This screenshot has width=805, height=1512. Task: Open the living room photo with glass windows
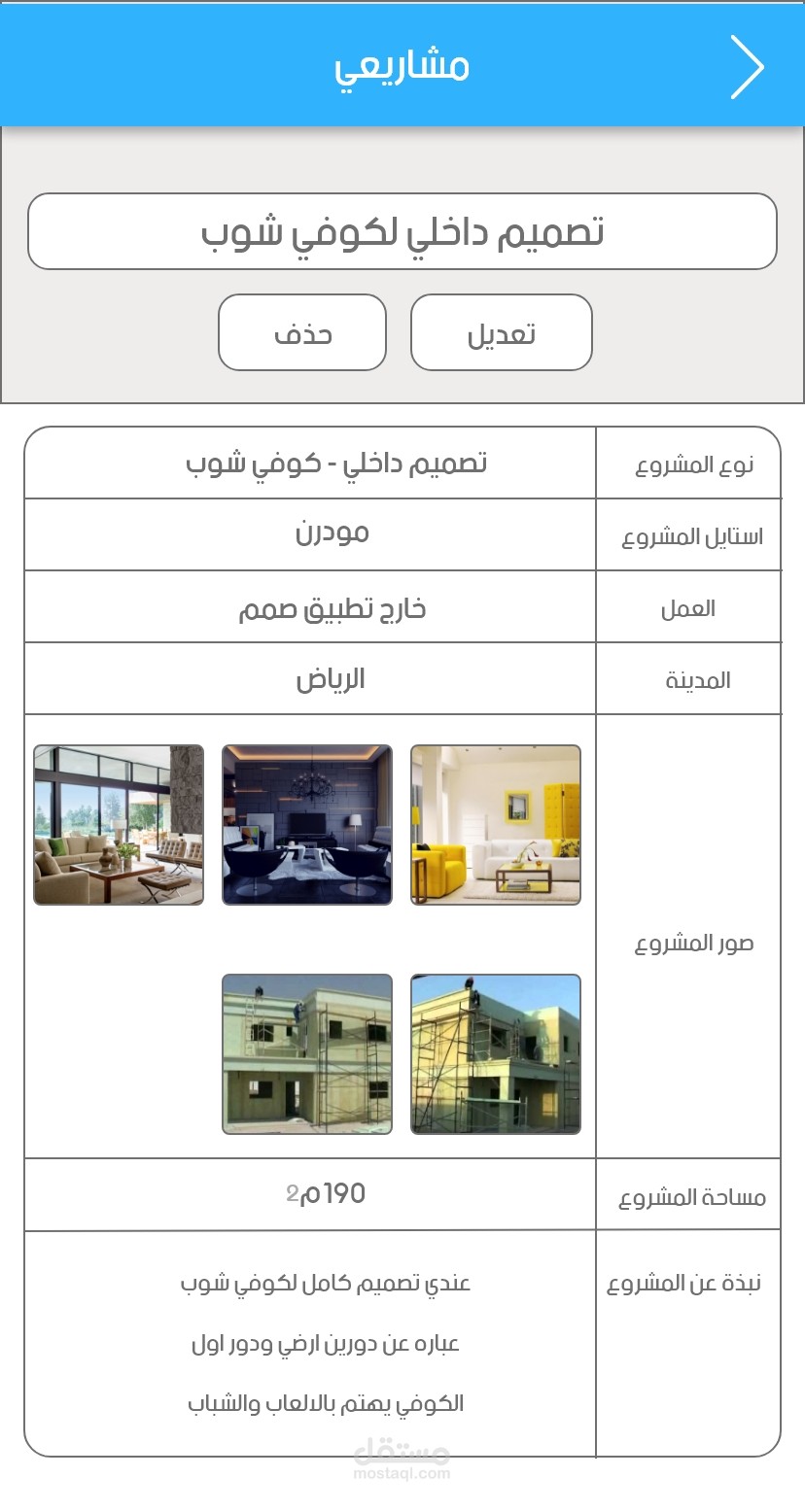click(x=119, y=825)
